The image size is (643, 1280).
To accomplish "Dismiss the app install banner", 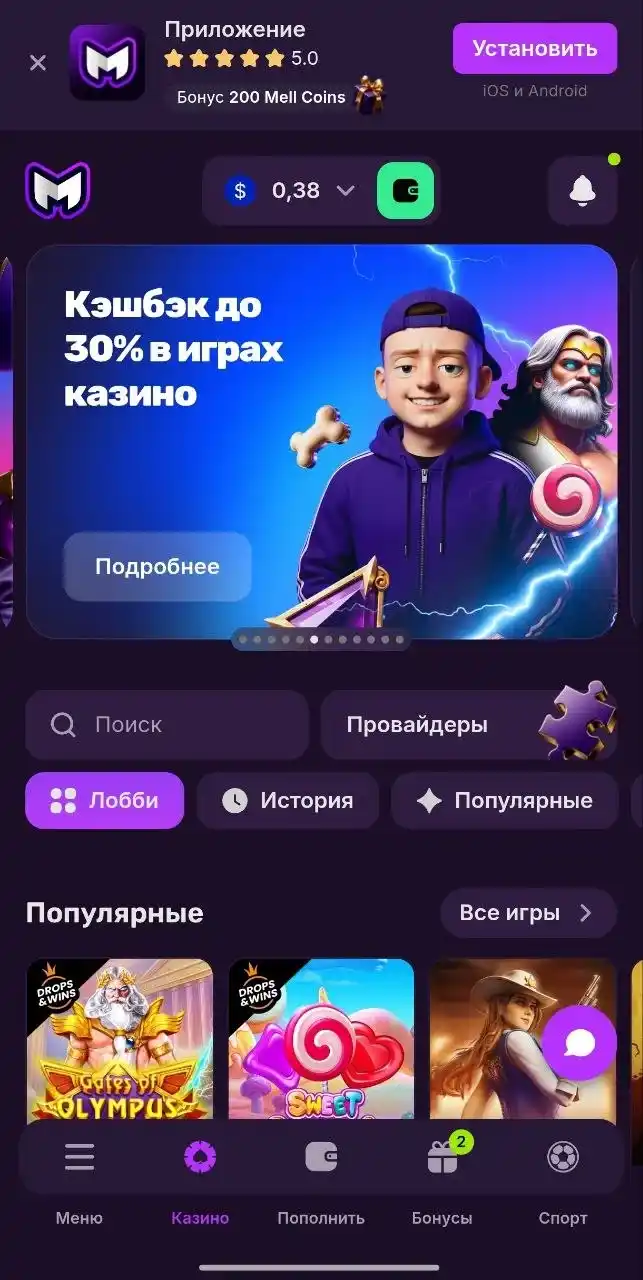I will click(38, 63).
